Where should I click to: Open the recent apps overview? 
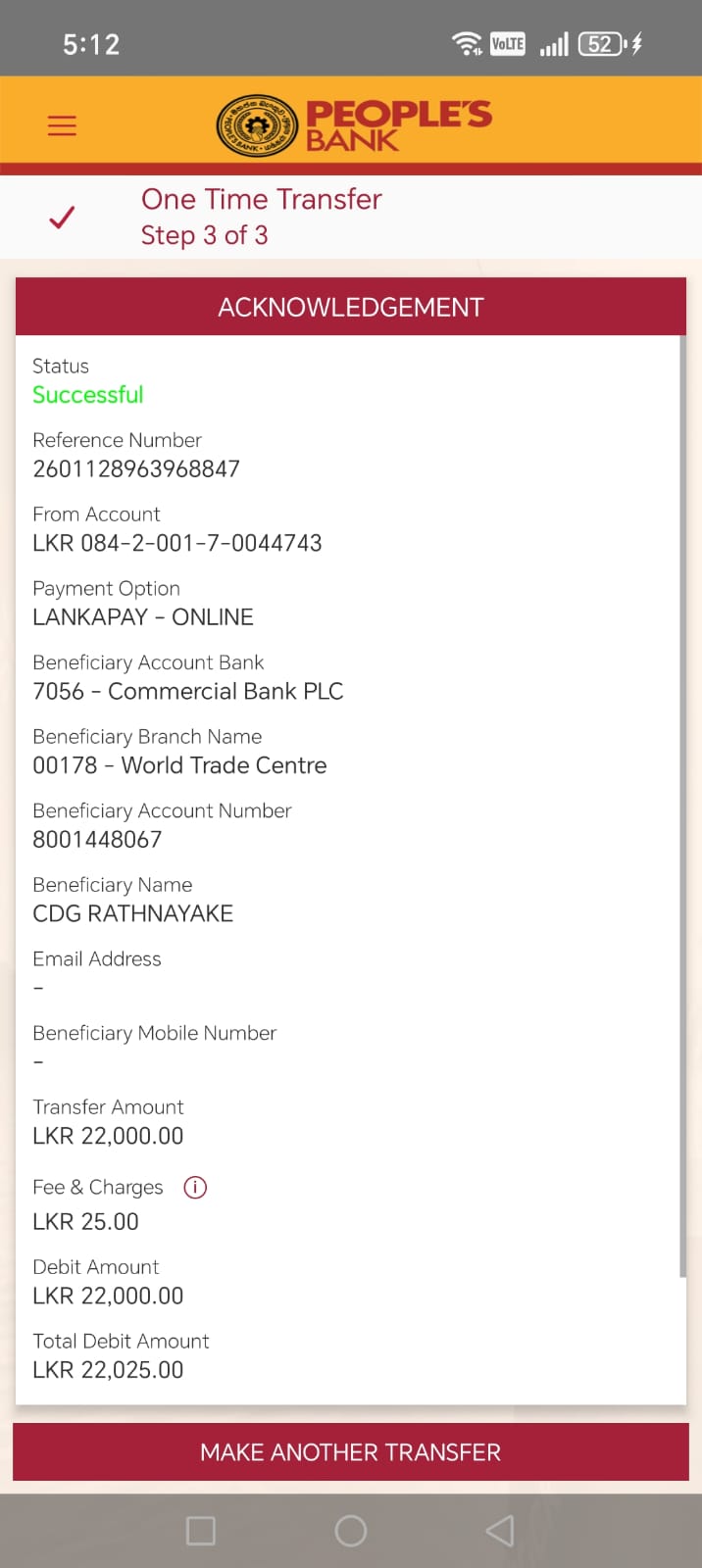coord(201,1531)
